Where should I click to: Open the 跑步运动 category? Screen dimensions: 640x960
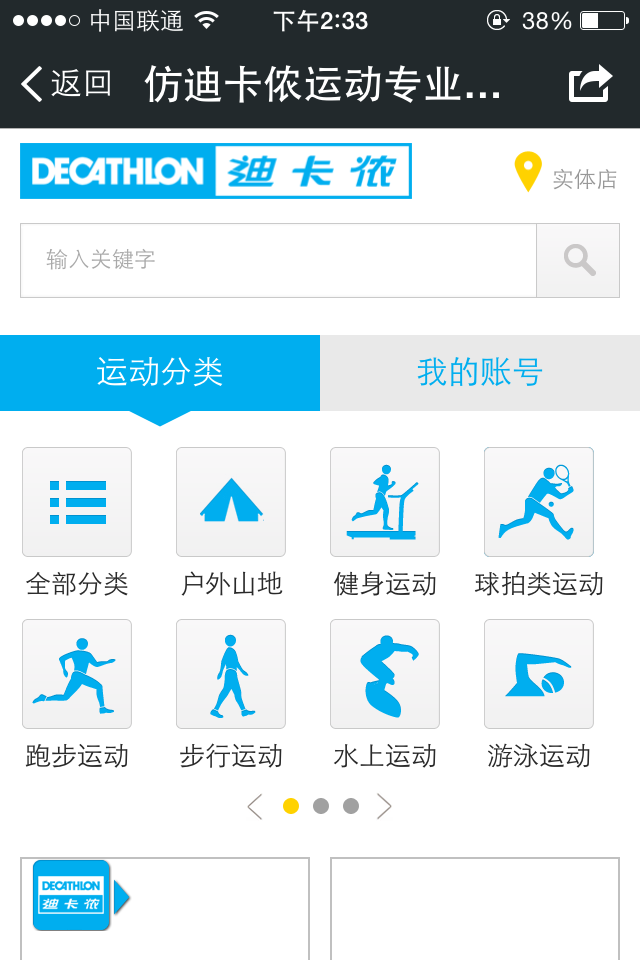point(77,674)
